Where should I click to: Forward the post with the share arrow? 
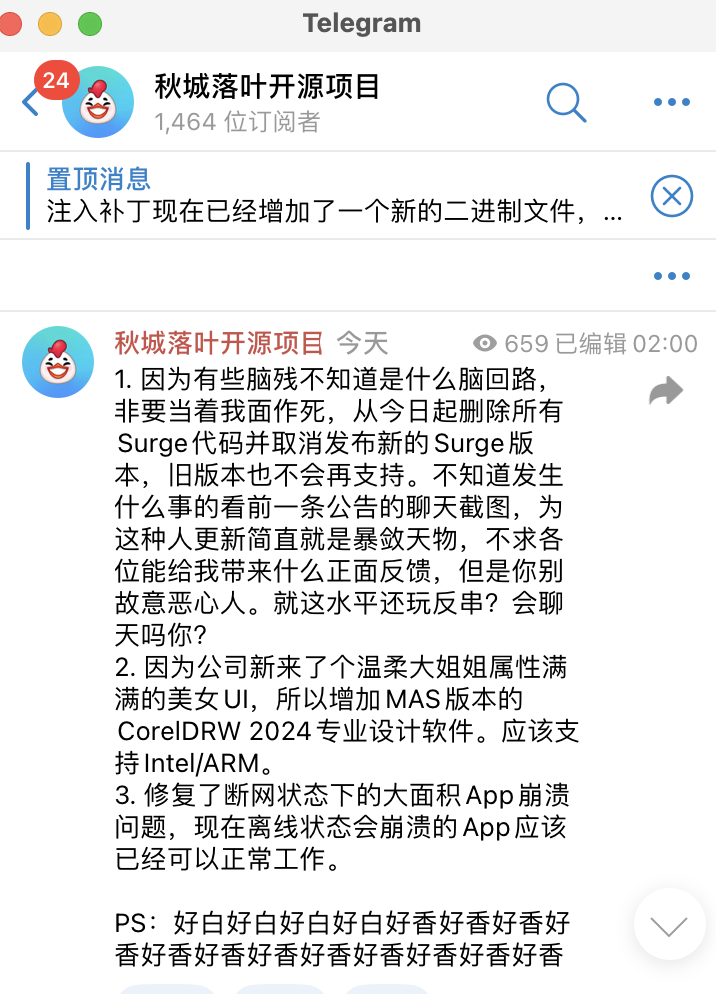click(666, 390)
